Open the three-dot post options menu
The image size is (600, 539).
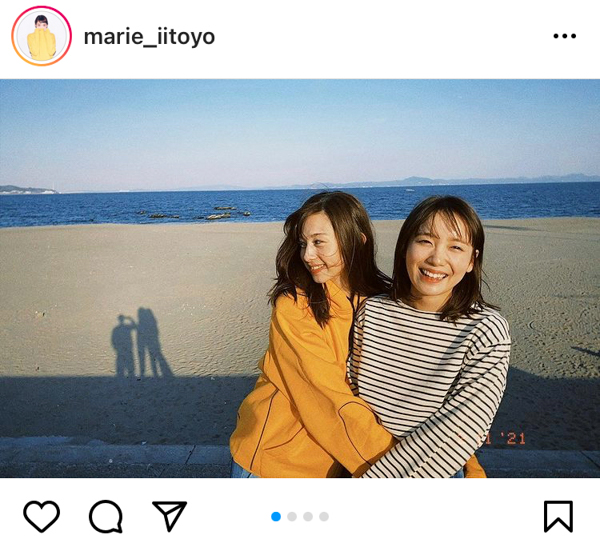[564, 37]
